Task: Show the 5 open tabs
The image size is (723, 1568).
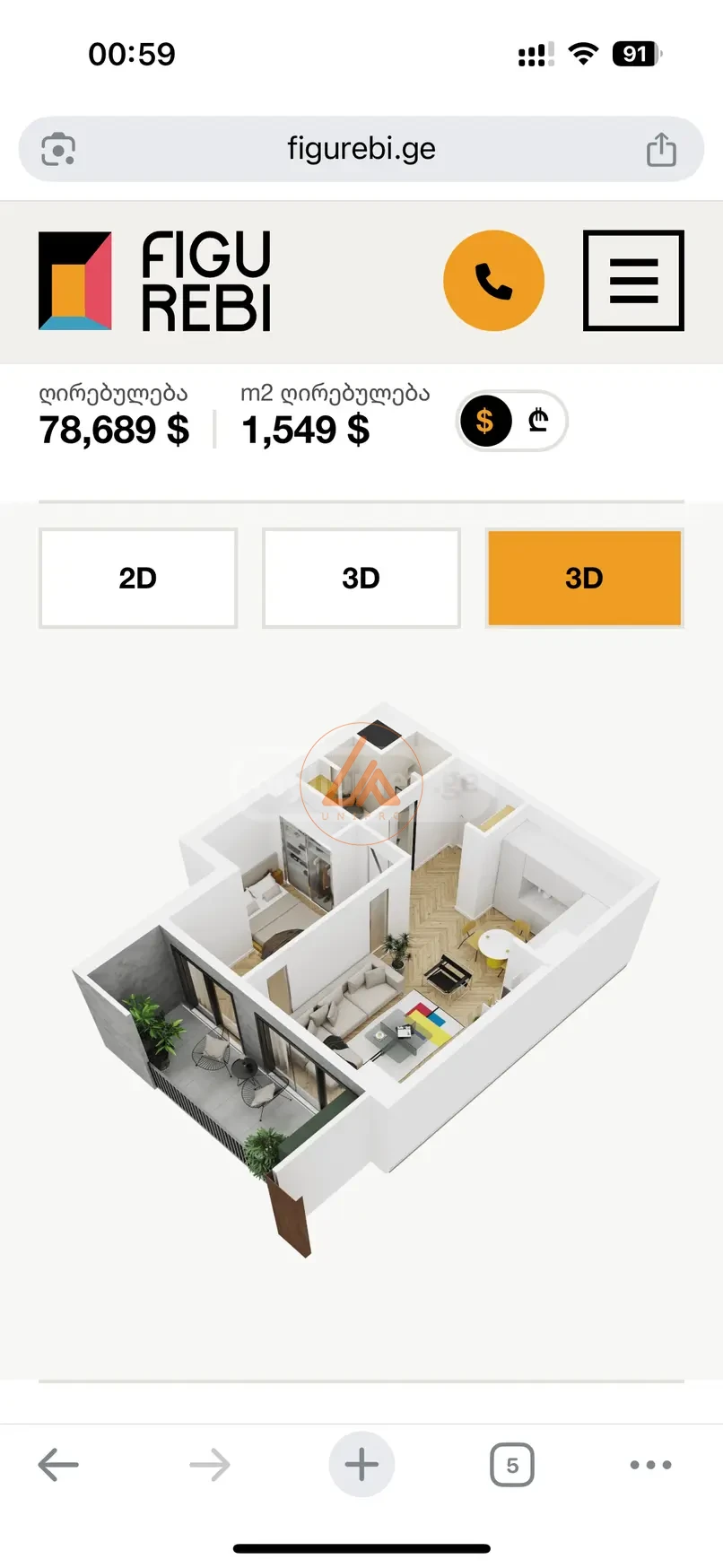Action: point(512,1465)
